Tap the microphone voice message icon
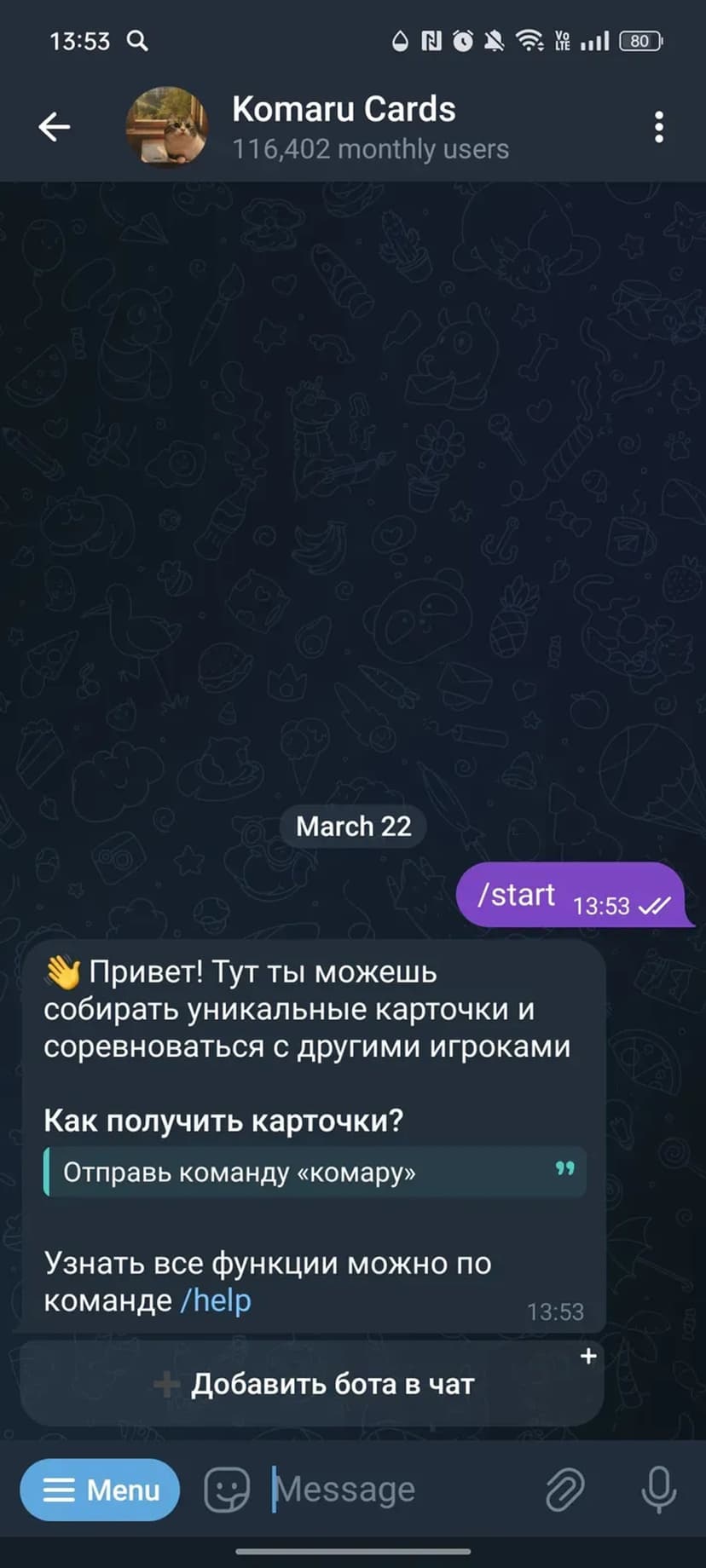The image size is (706, 1568). (658, 1490)
